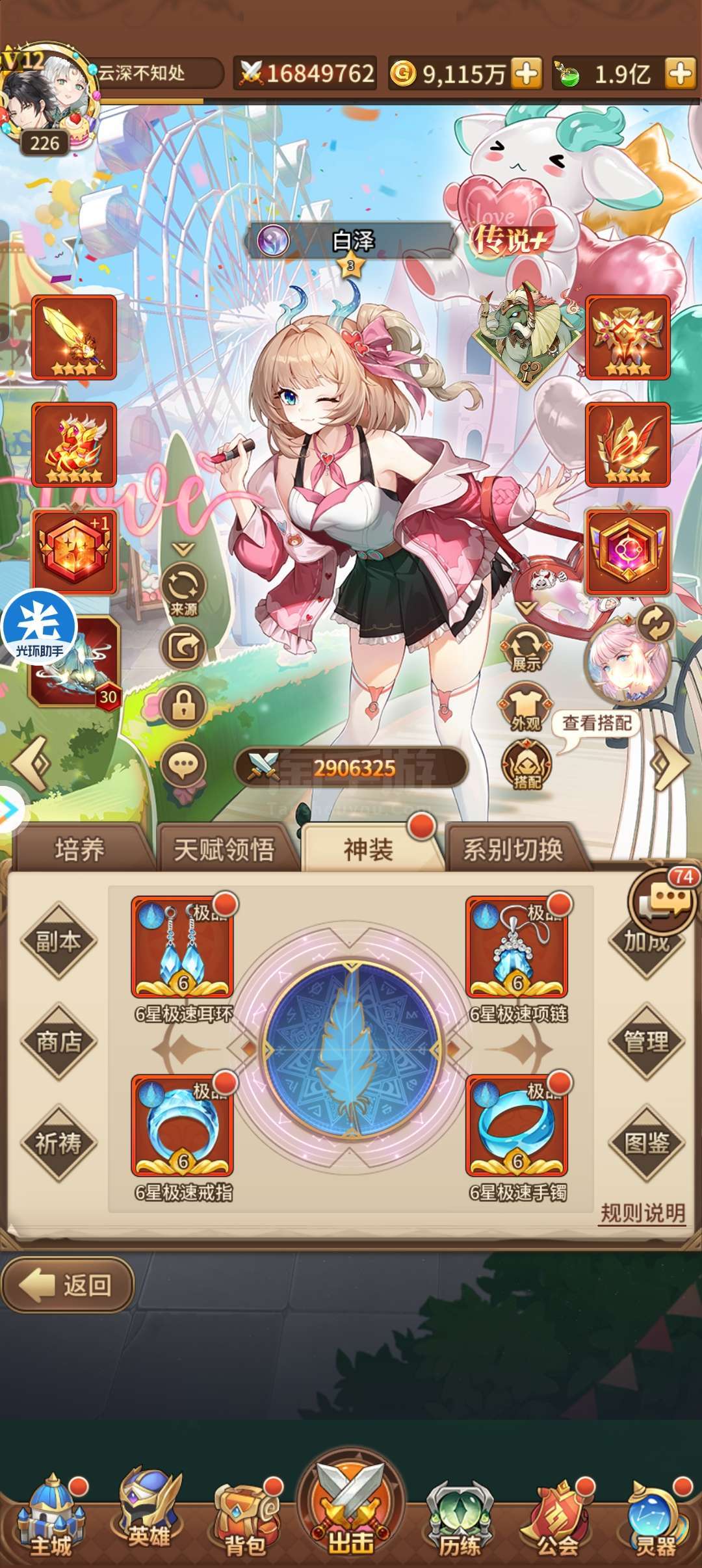Go to 主城 in bottom navigation
The image size is (702, 1568).
pyautogui.click(x=51, y=1517)
